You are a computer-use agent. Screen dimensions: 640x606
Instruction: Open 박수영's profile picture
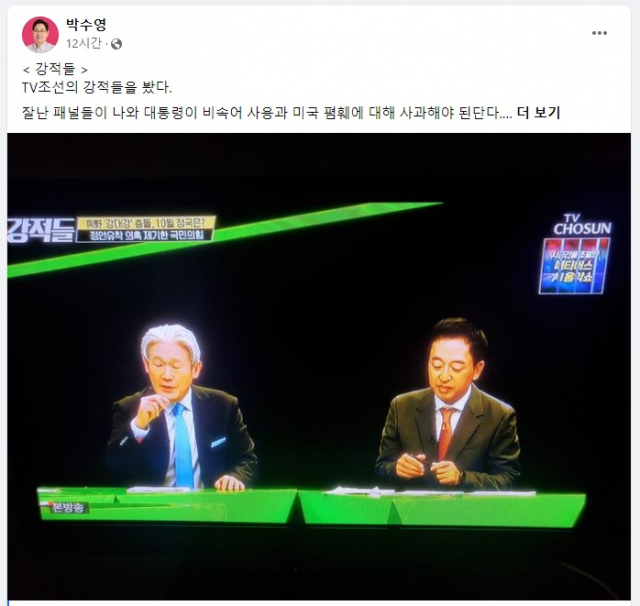pos(41,34)
